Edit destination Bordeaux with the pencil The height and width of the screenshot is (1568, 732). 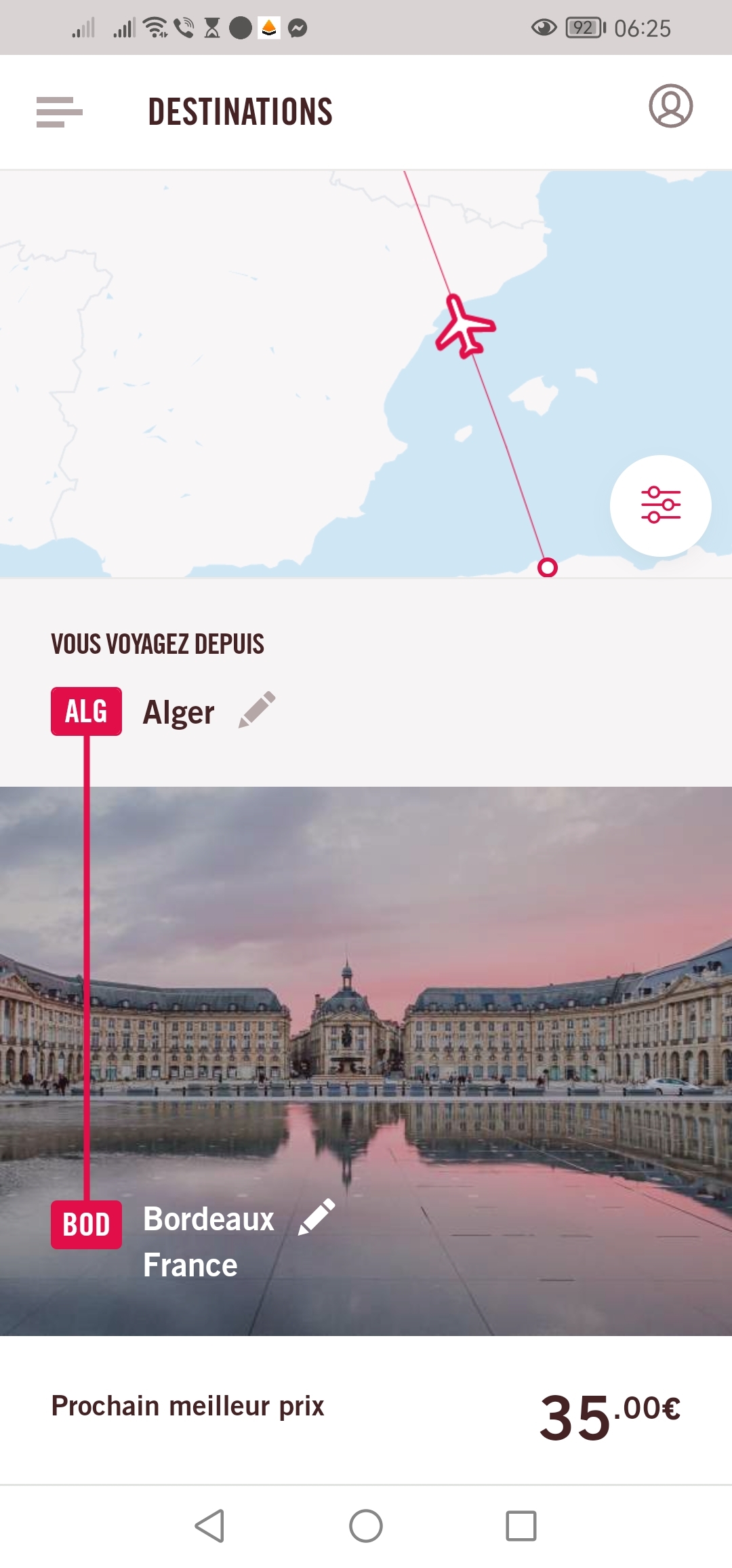(317, 1217)
